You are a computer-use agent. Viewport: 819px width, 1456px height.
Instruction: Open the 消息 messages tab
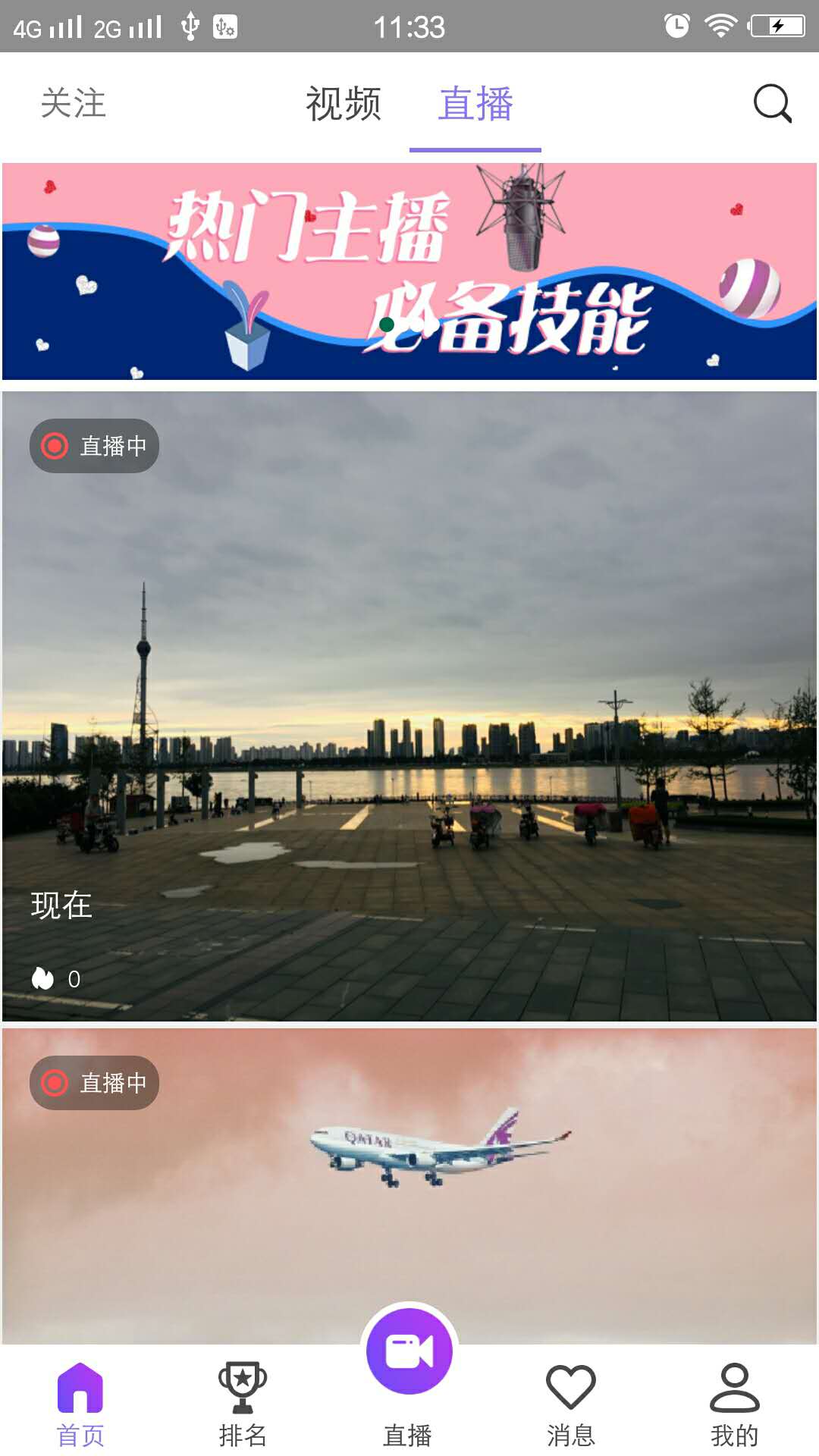click(570, 1403)
